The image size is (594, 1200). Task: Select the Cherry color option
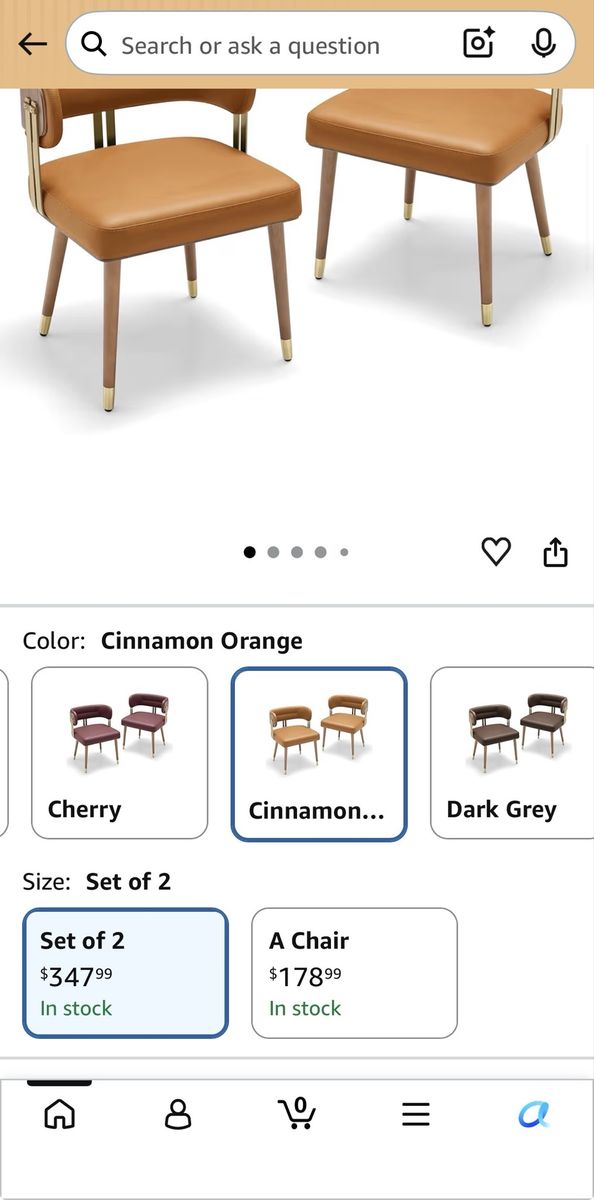tap(119, 753)
